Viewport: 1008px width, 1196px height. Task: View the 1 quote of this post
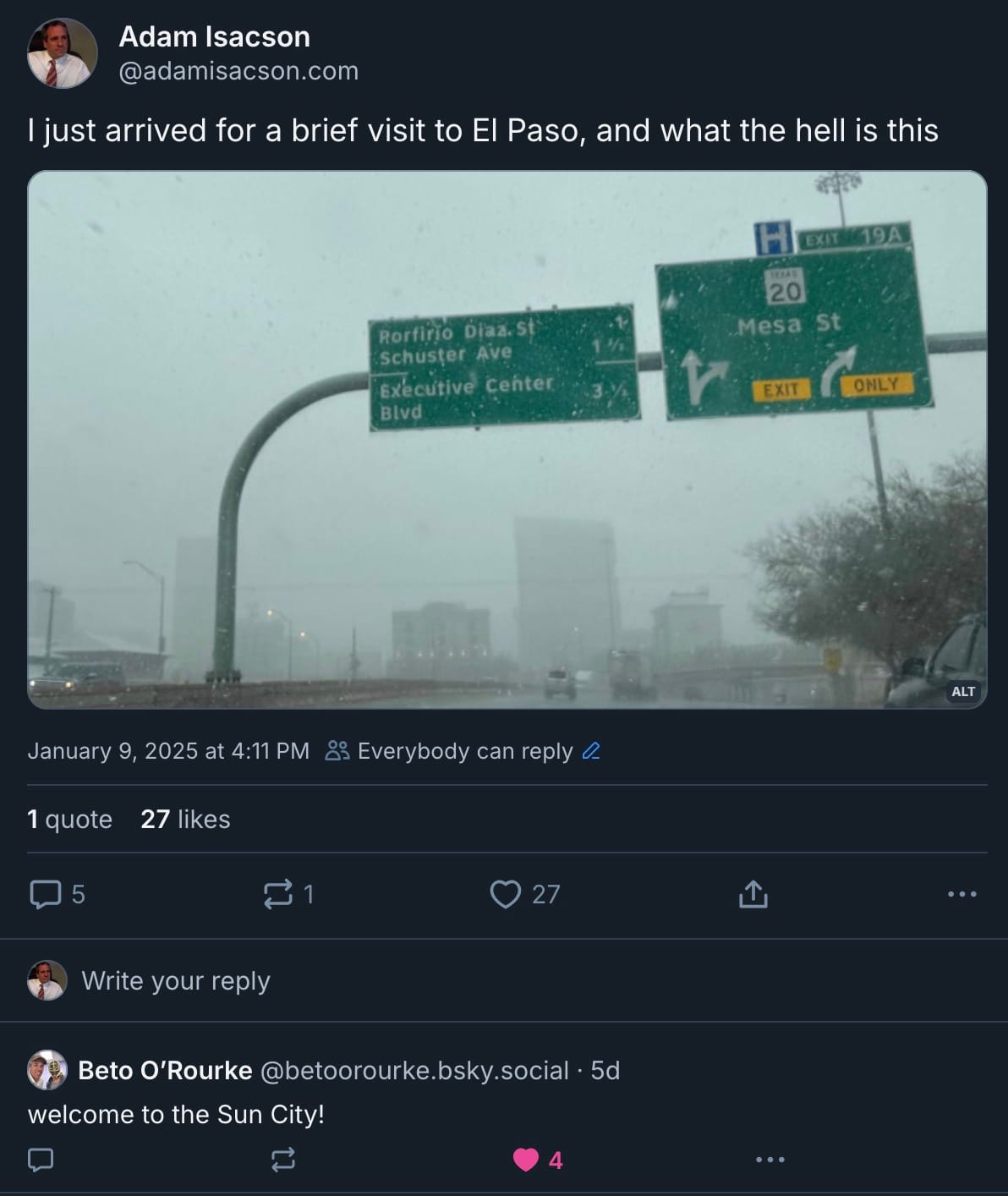pyautogui.click(x=69, y=819)
